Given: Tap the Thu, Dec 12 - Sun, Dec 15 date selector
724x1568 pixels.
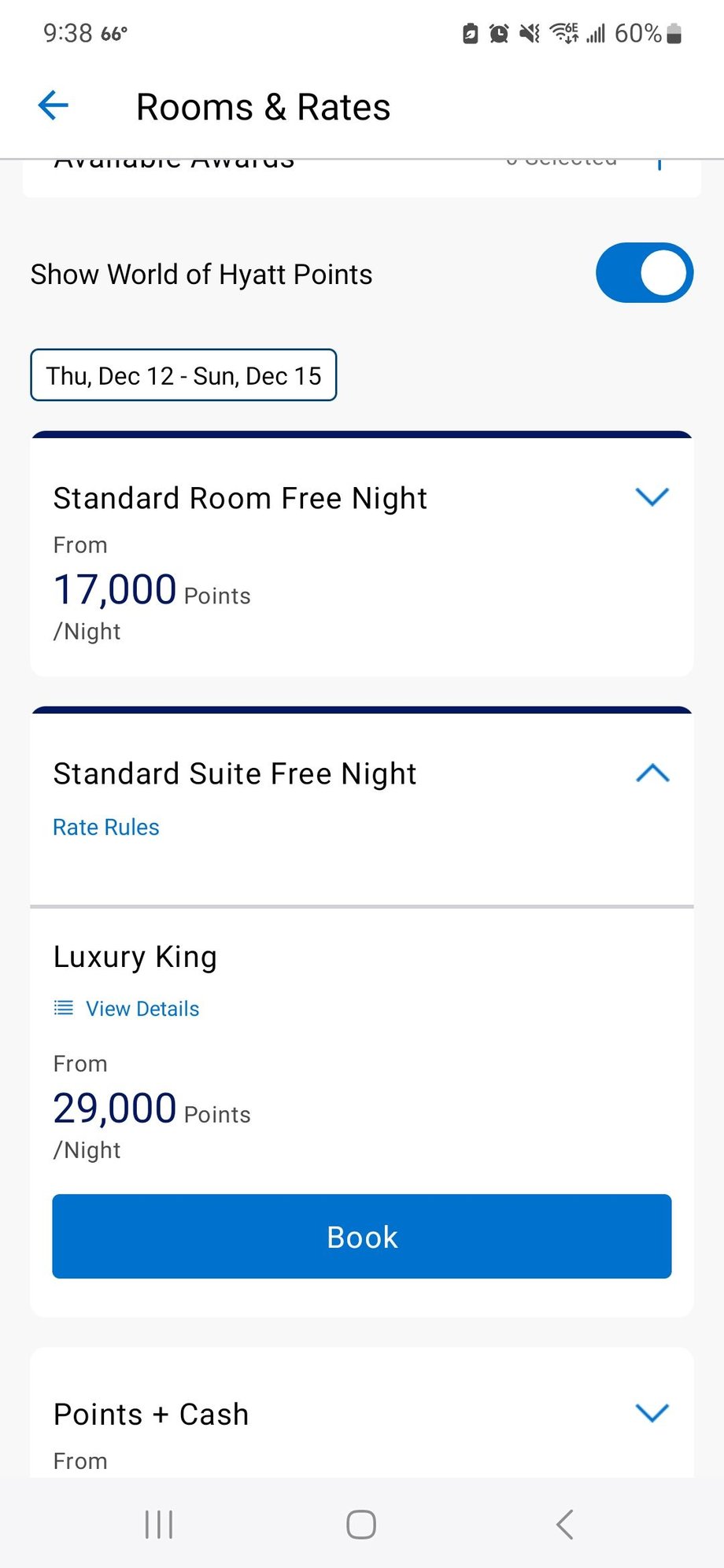Looking at the screenshot, I should [183, 375].
